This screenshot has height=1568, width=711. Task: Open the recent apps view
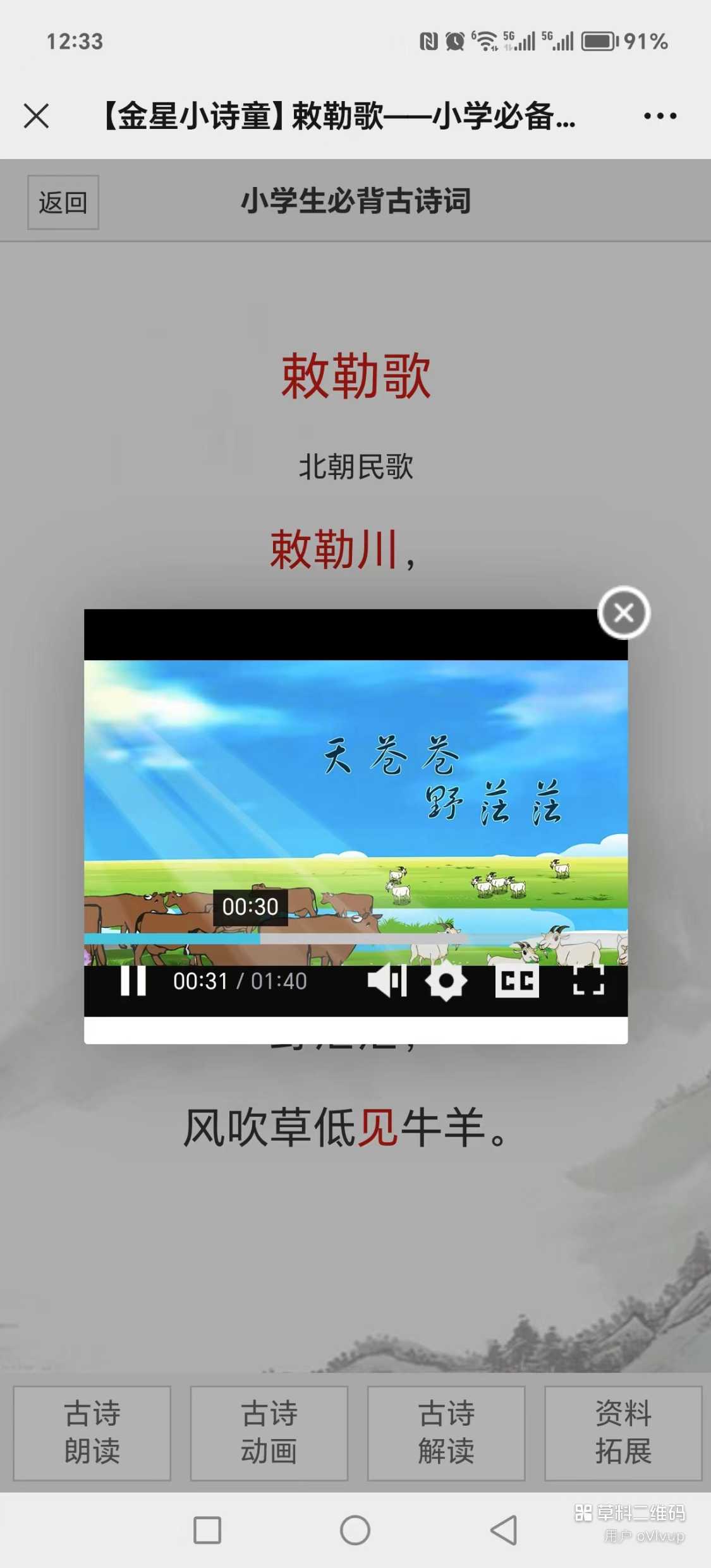click(x=207, y=1530)
